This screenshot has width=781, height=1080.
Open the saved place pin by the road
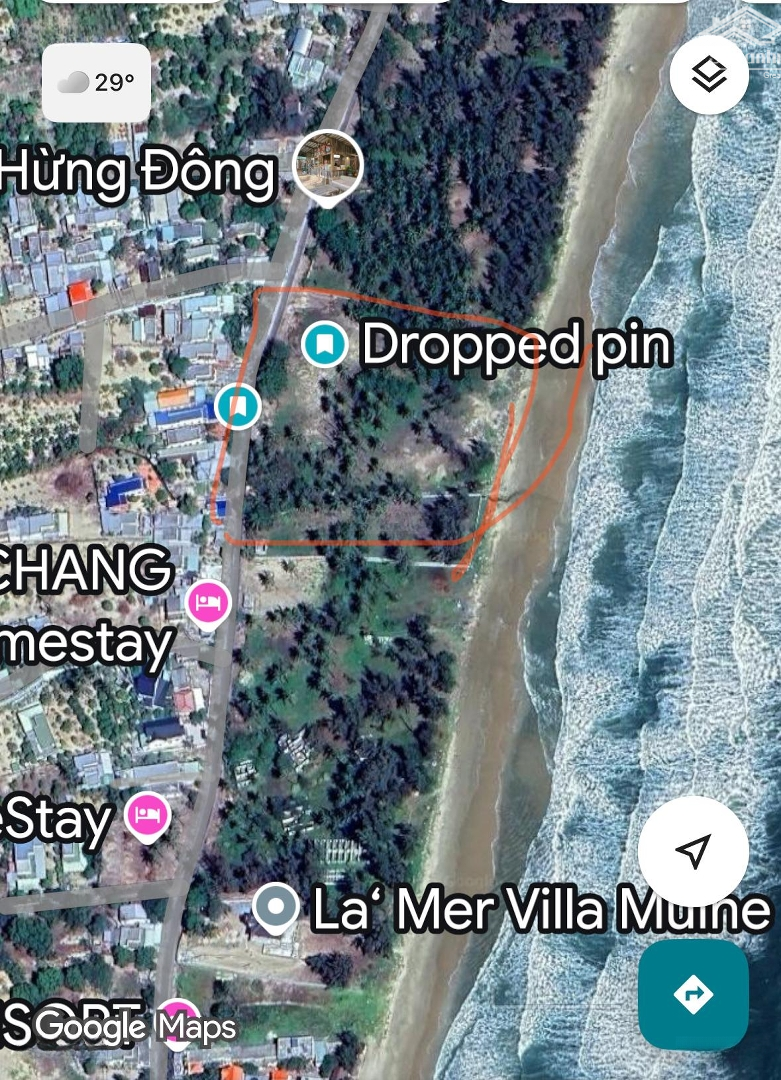pos(238,406)
